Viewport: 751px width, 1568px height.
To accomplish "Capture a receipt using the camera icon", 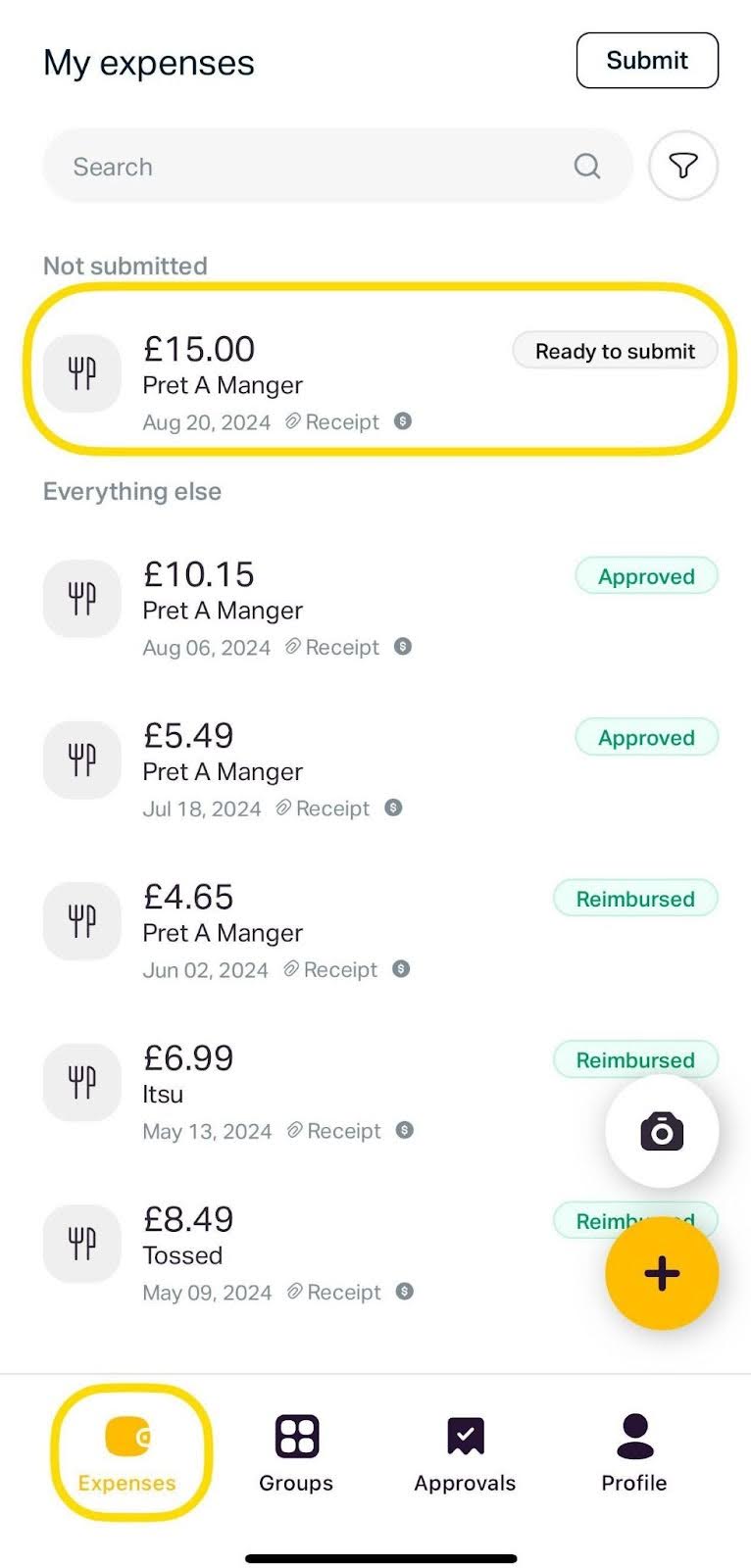I will 662,1130.
